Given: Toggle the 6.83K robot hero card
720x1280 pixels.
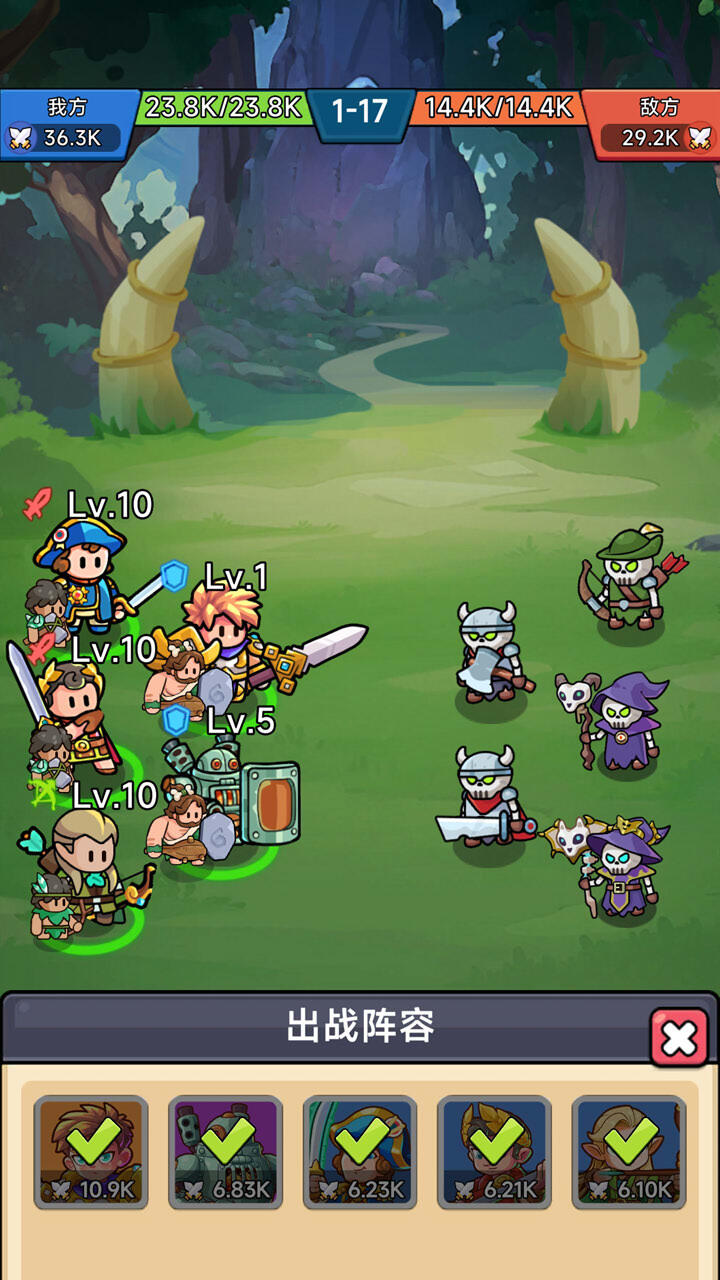Looking at the screenshot, I should point(226,1150).
